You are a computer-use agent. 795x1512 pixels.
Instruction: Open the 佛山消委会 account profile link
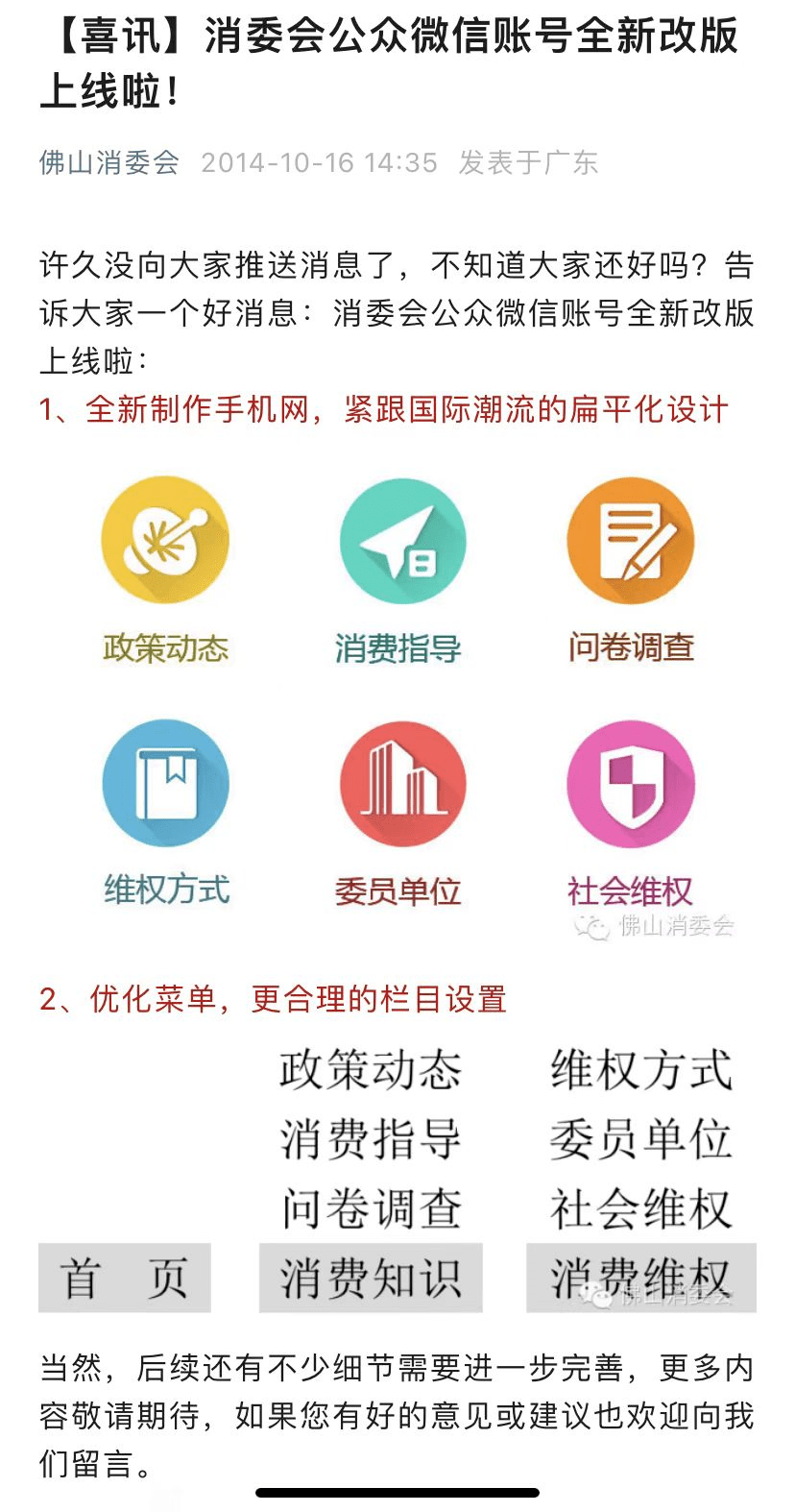(109, 162)
